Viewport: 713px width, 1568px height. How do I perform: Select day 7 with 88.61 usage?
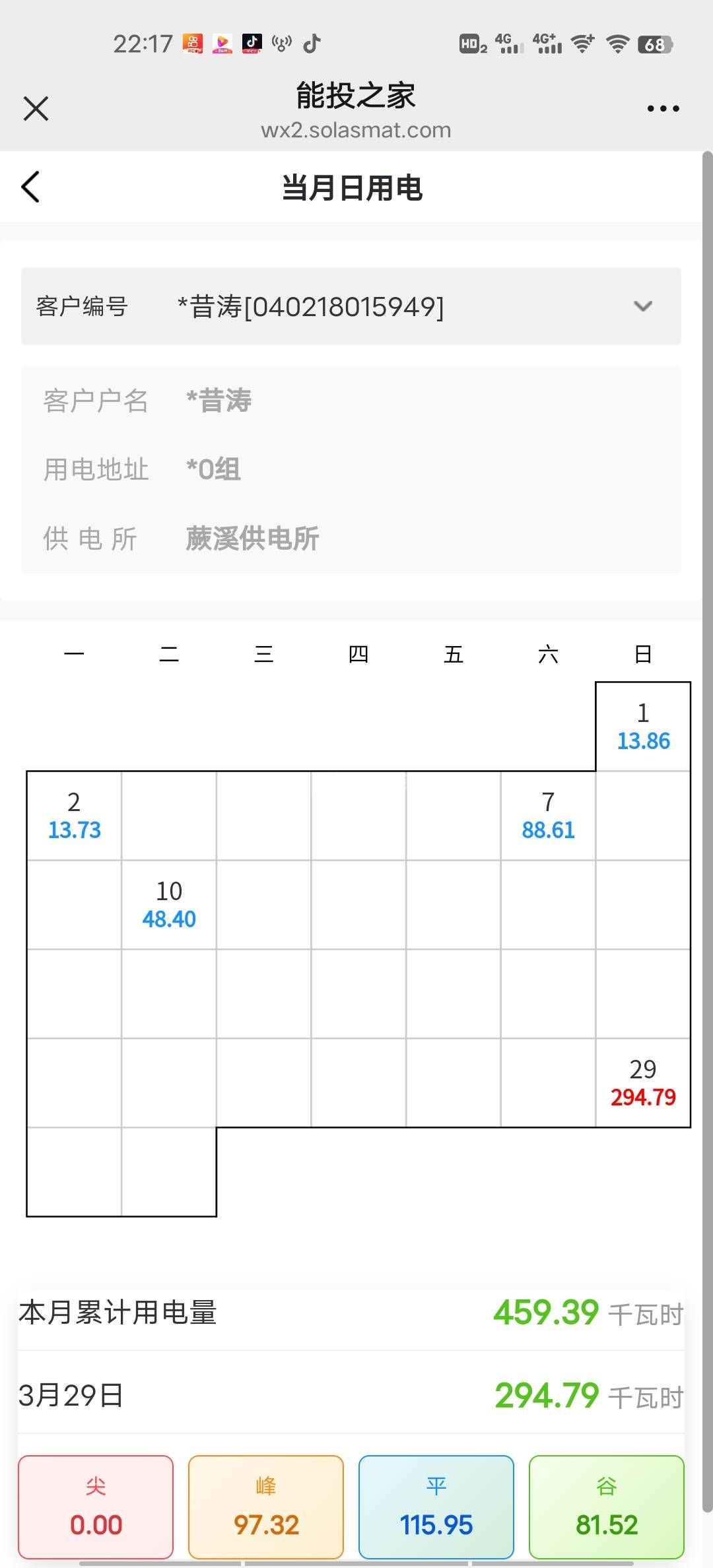(x=548, y=816)
